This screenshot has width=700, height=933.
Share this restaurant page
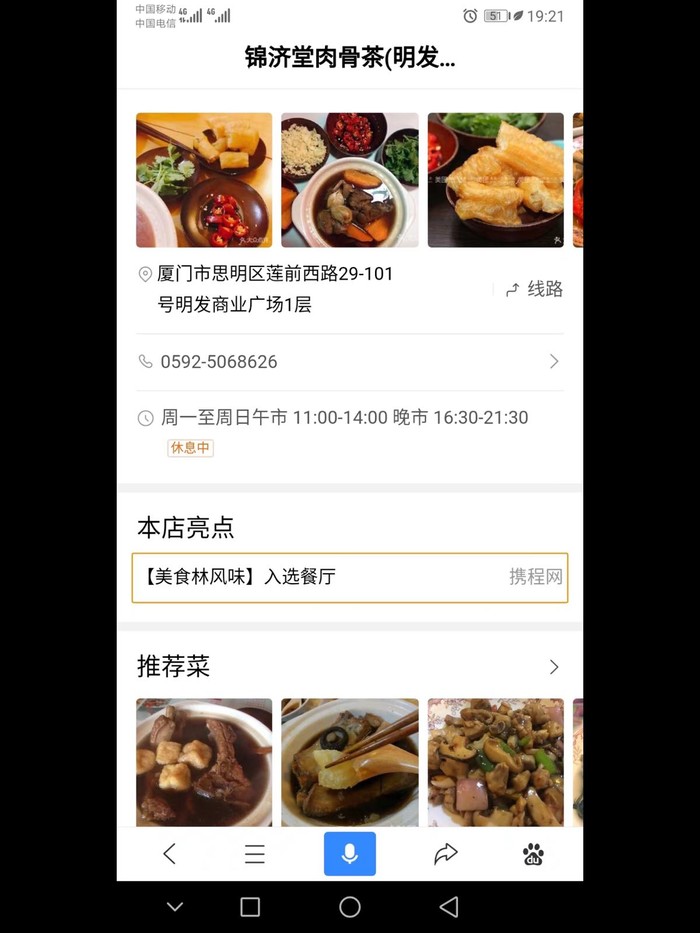tap(445, 854)
